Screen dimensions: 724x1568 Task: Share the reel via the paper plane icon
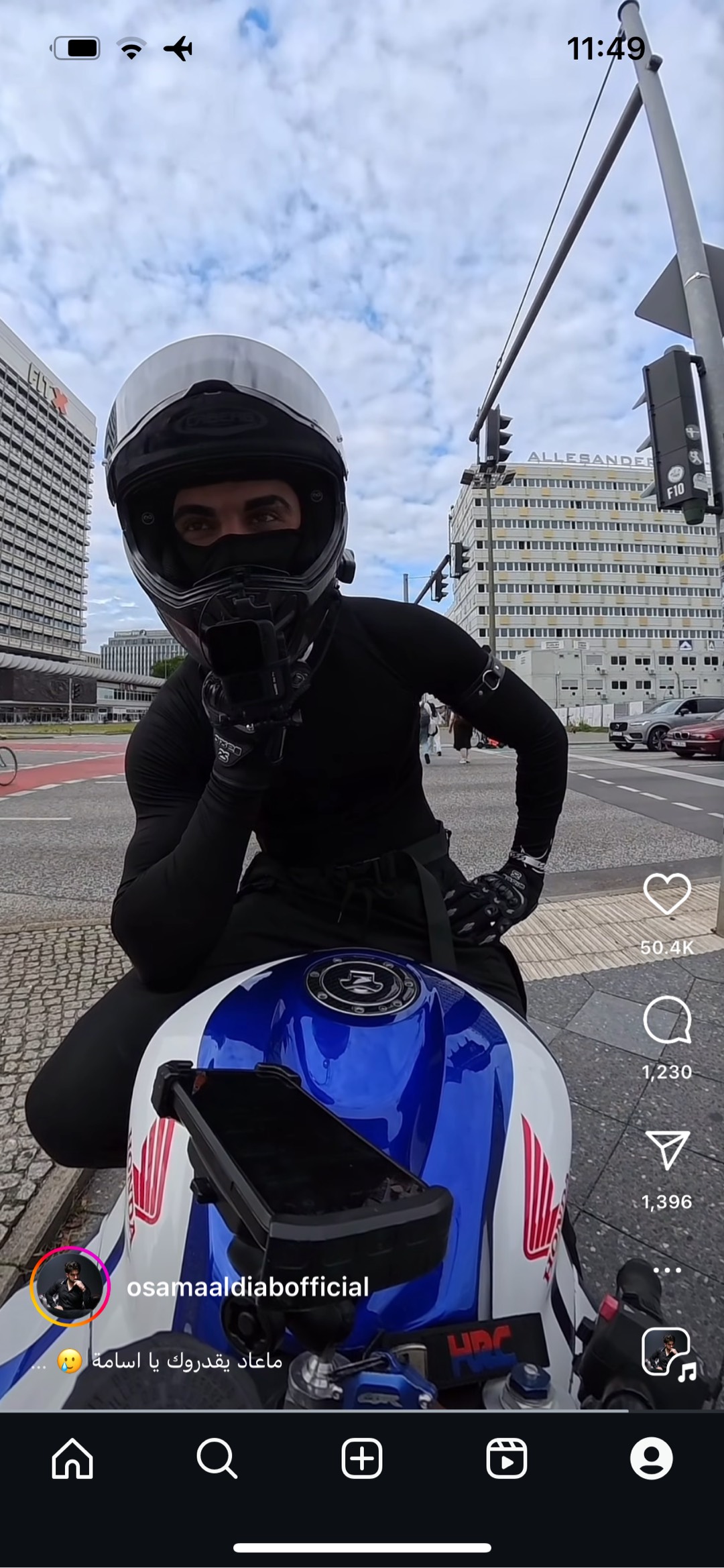(x=666, y=1150)
